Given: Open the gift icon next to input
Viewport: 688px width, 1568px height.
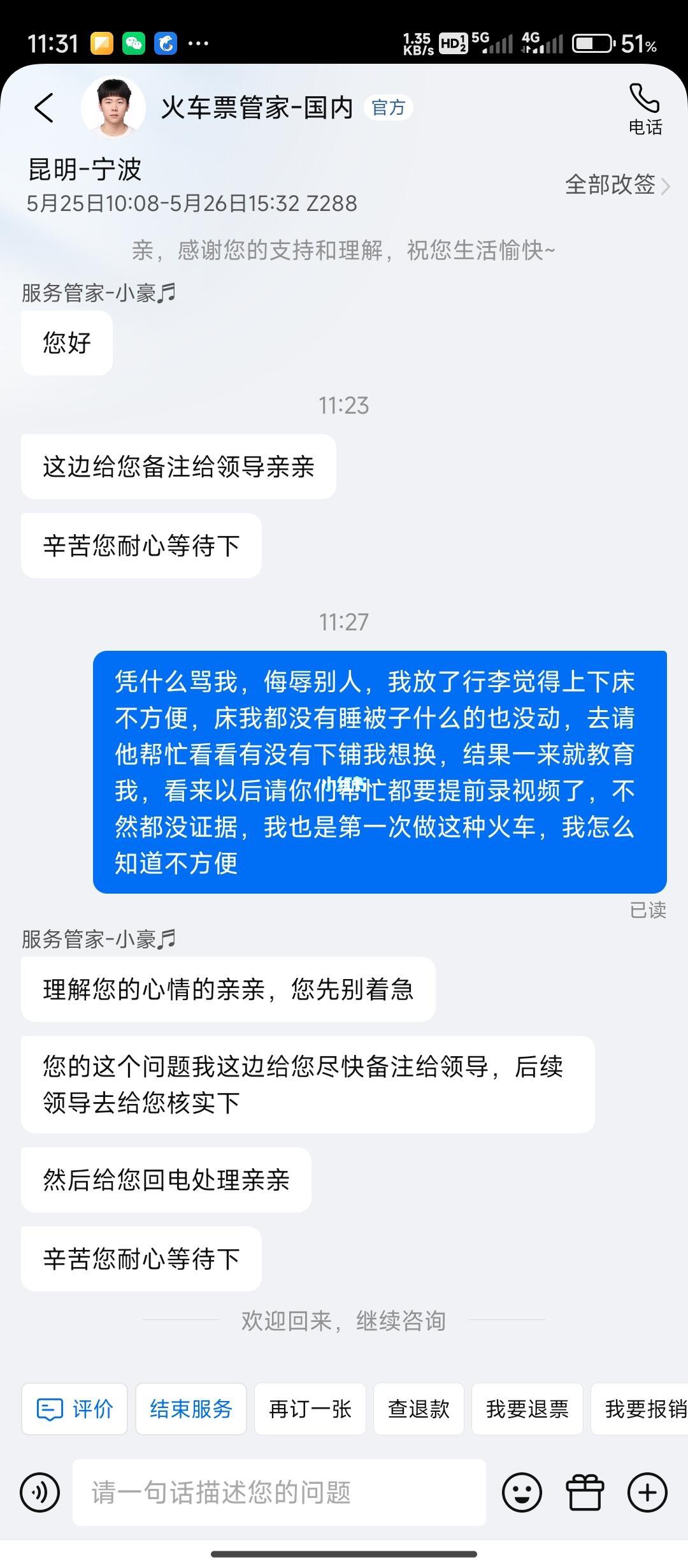Looking at the screenshot, I should (584, 1492).
